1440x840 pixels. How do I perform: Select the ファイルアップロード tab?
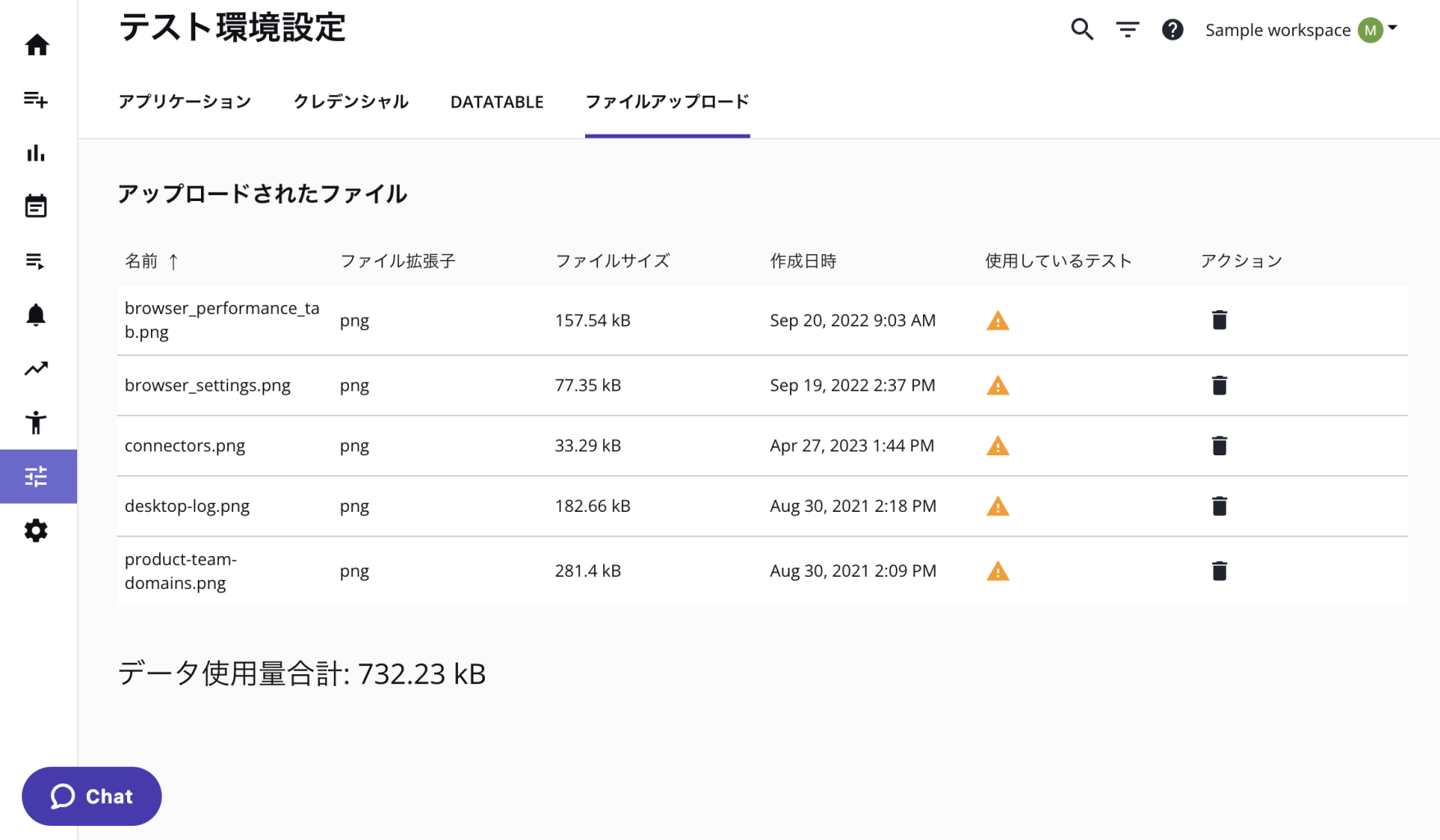coord(667,102)
